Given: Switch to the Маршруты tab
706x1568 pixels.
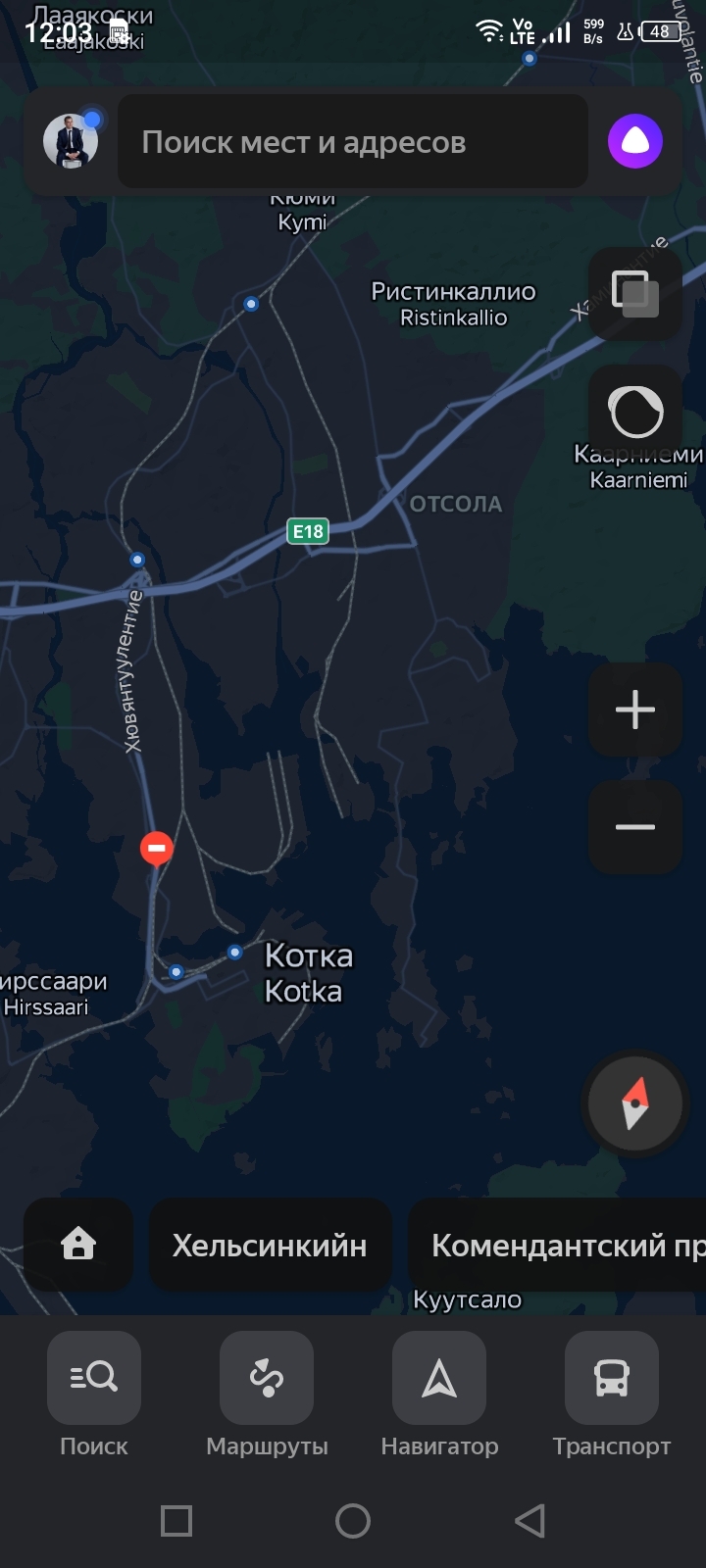Looking at the screenshot, I should tap(267, 1394).
